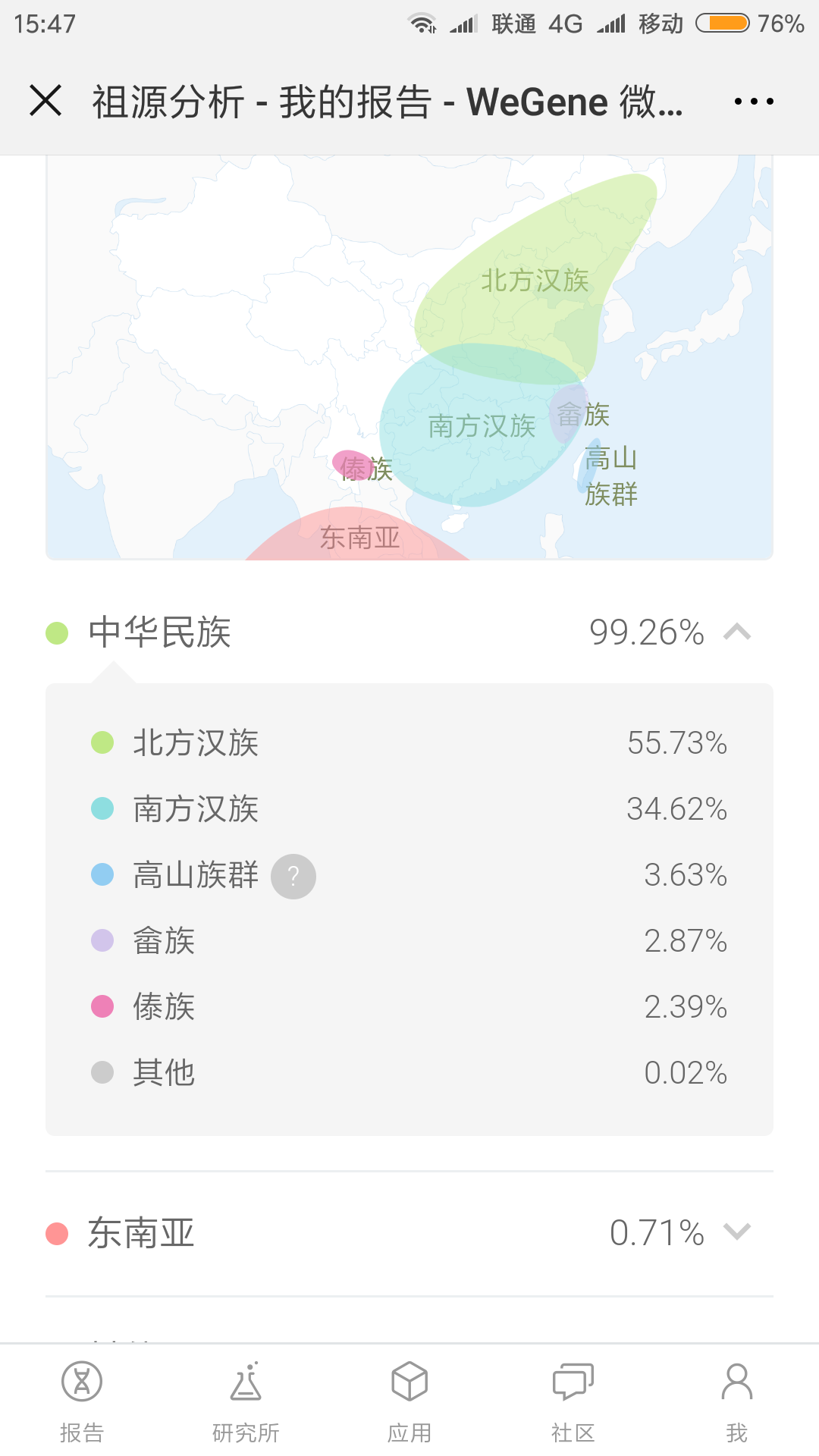819x1456 pixels.
Task: Close the WeGene report page
Action: [x=45, y=101]
